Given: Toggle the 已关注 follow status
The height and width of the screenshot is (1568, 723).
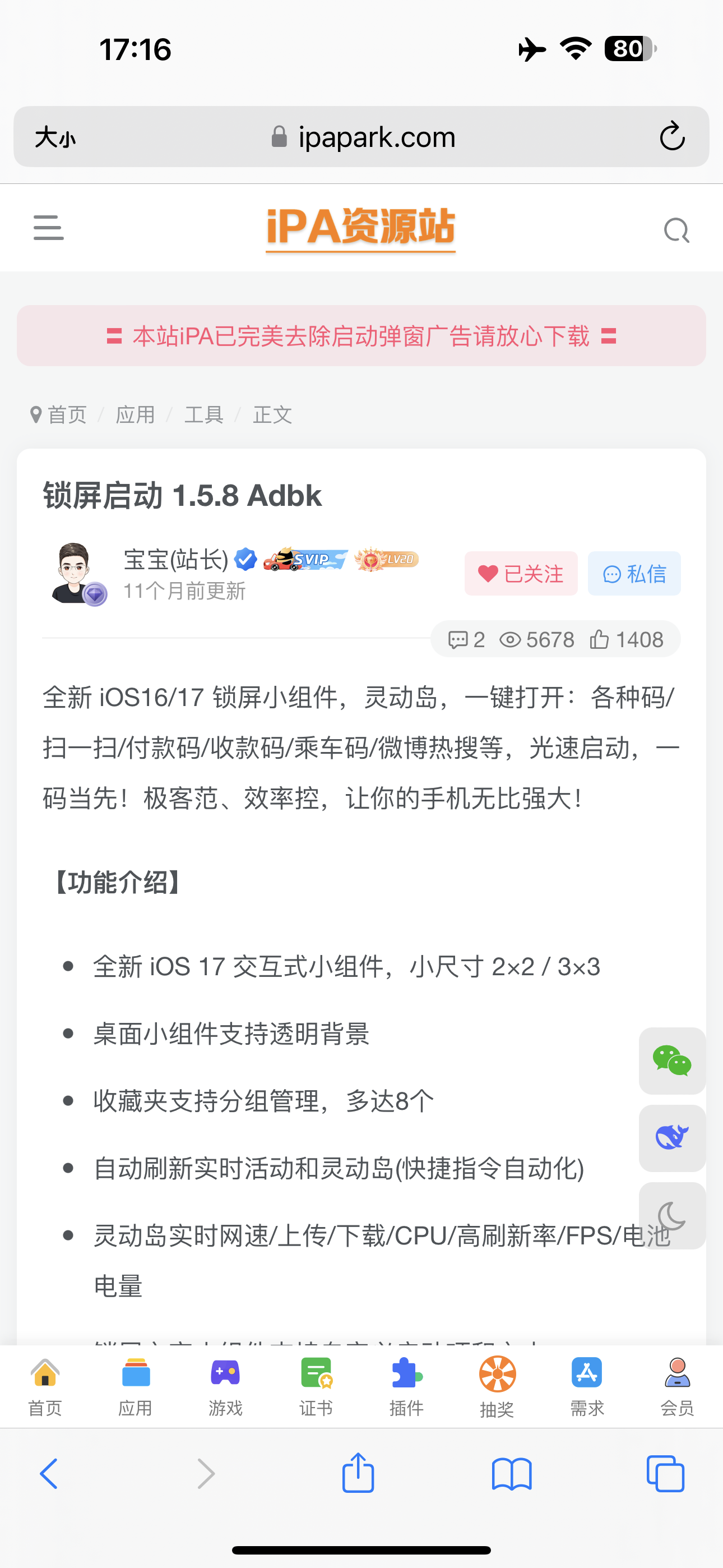Looking at the screenshot, I should click(x=520, y=573).
